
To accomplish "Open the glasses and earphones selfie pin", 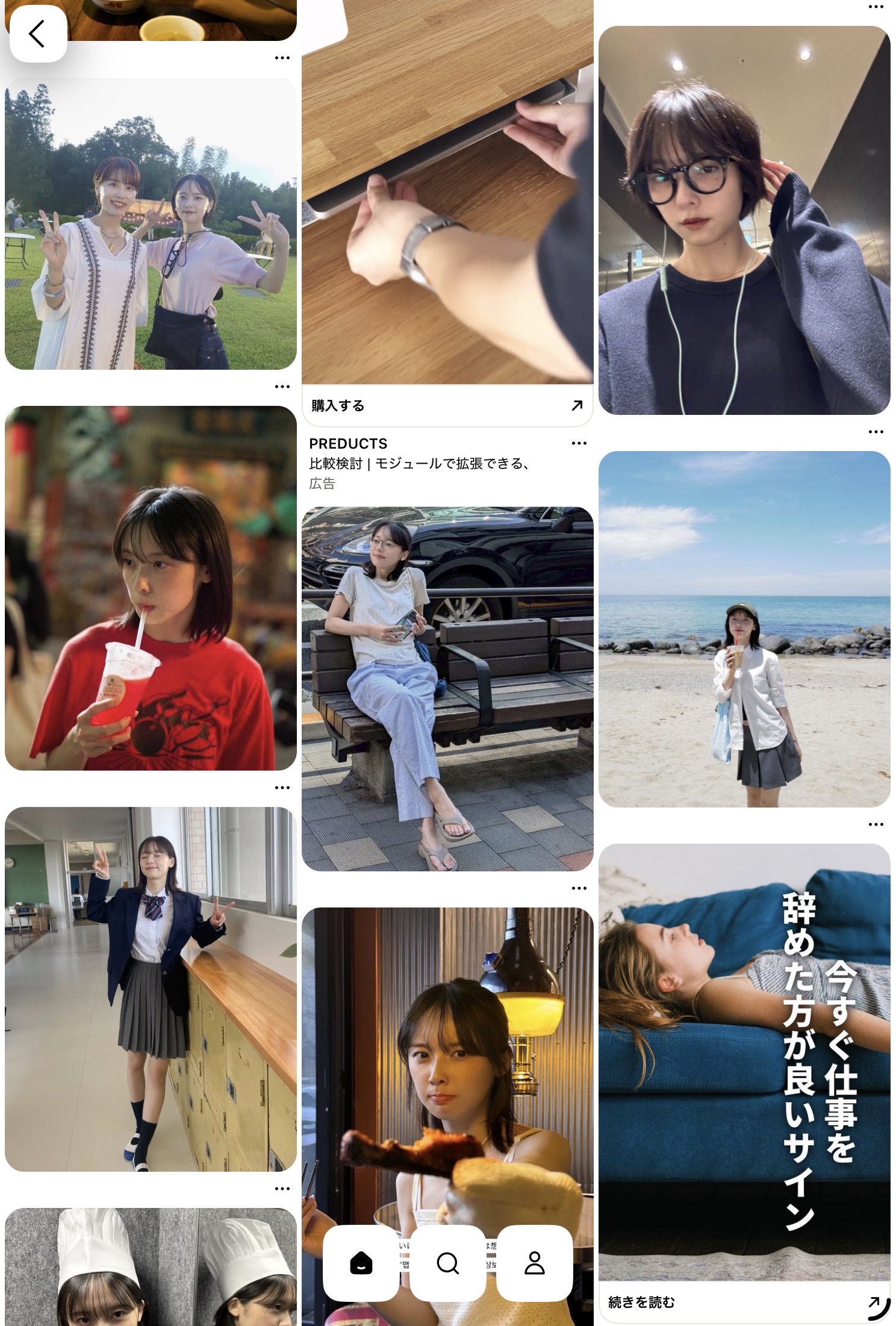I will [x=744, y=220].
